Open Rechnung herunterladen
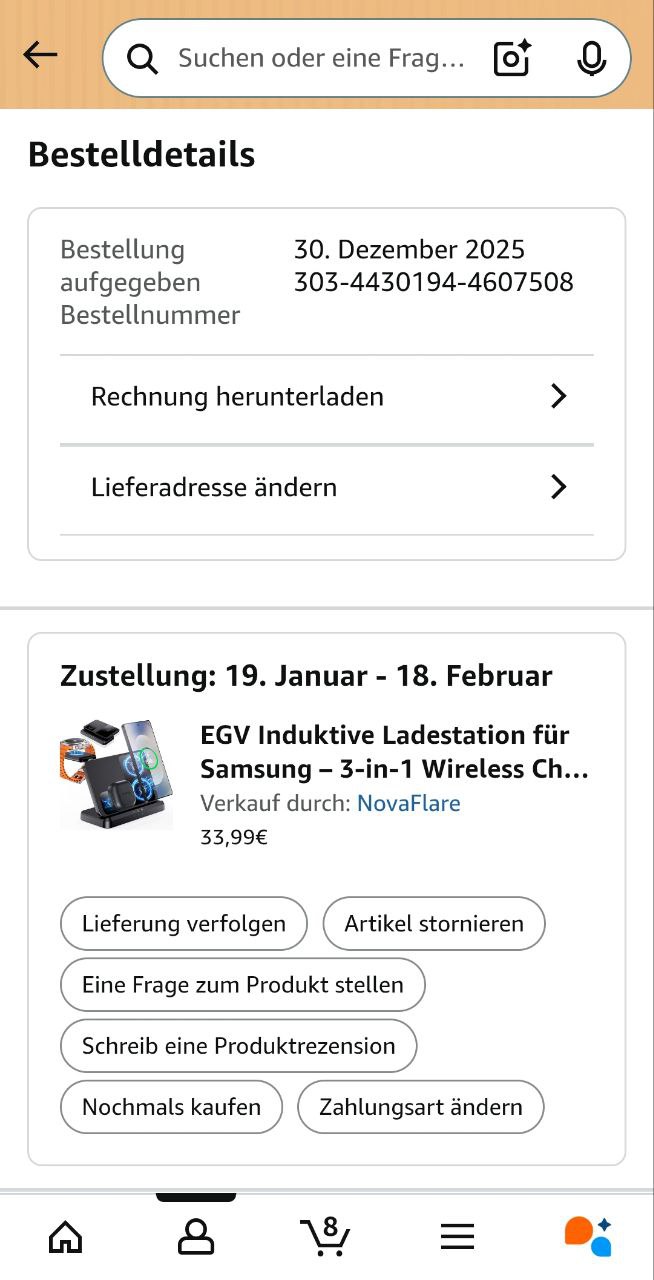 click(x=326, y=397)
